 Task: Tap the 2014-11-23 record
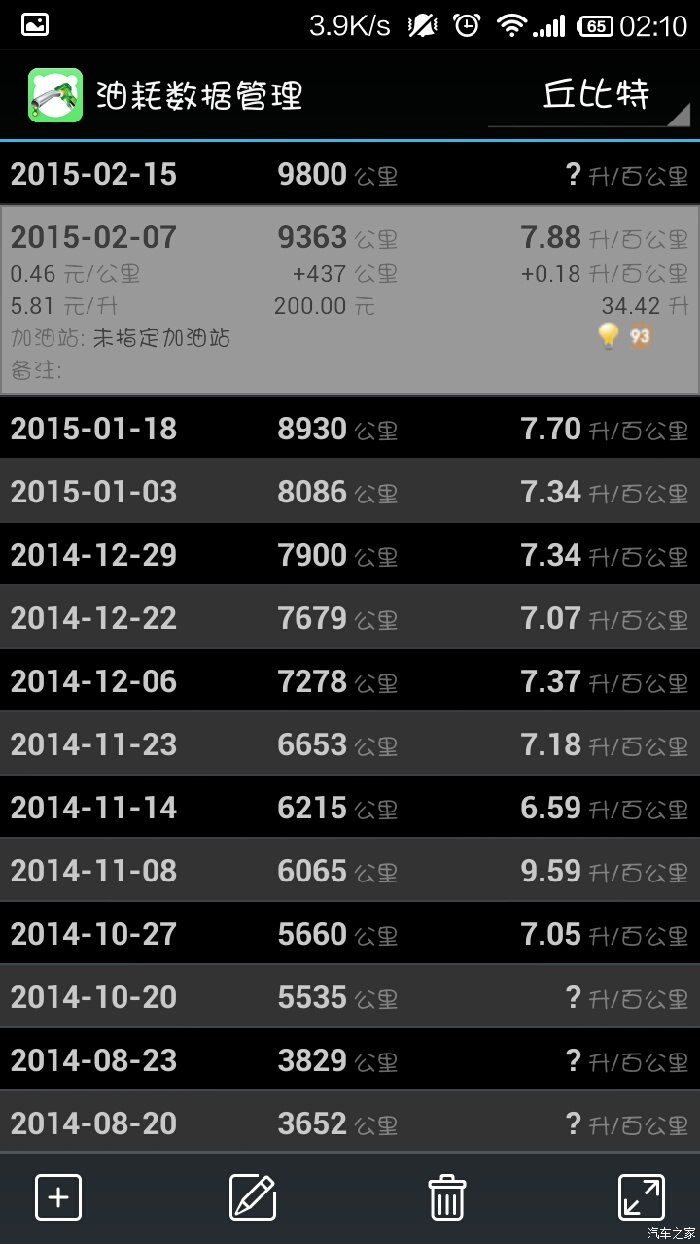[350, 744]
